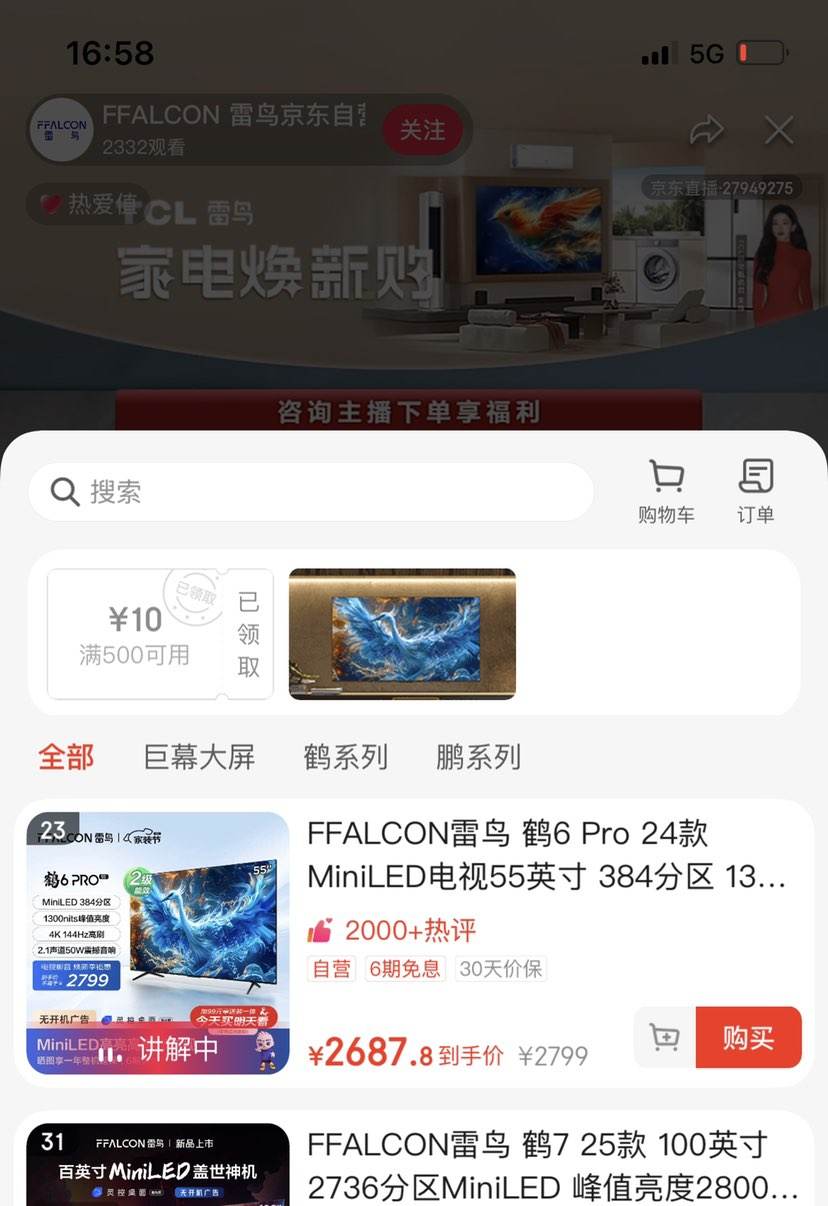Select the 鹏系列 category filter
The width and height of the screenshot is (828, 1206).
click(x=477, y=757)
